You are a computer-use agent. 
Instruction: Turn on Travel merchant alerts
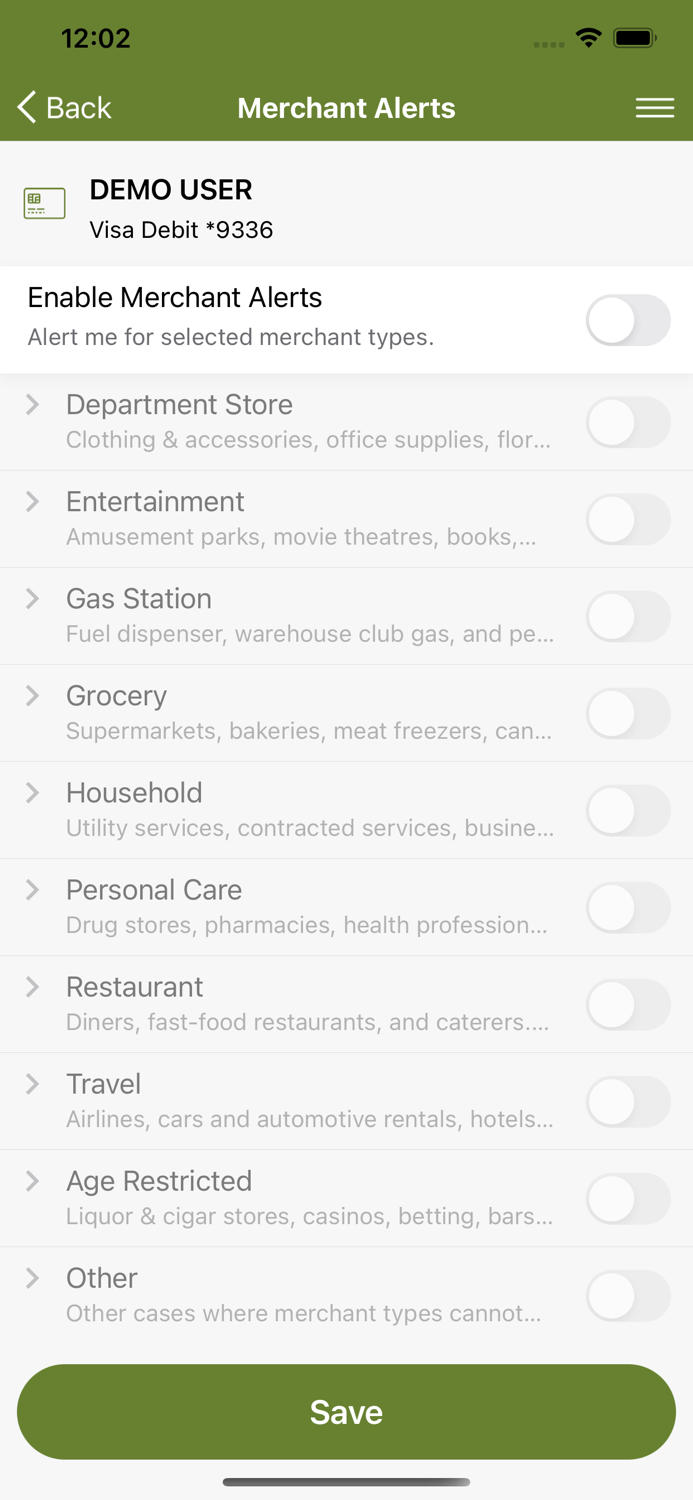tap(628, 1101)
